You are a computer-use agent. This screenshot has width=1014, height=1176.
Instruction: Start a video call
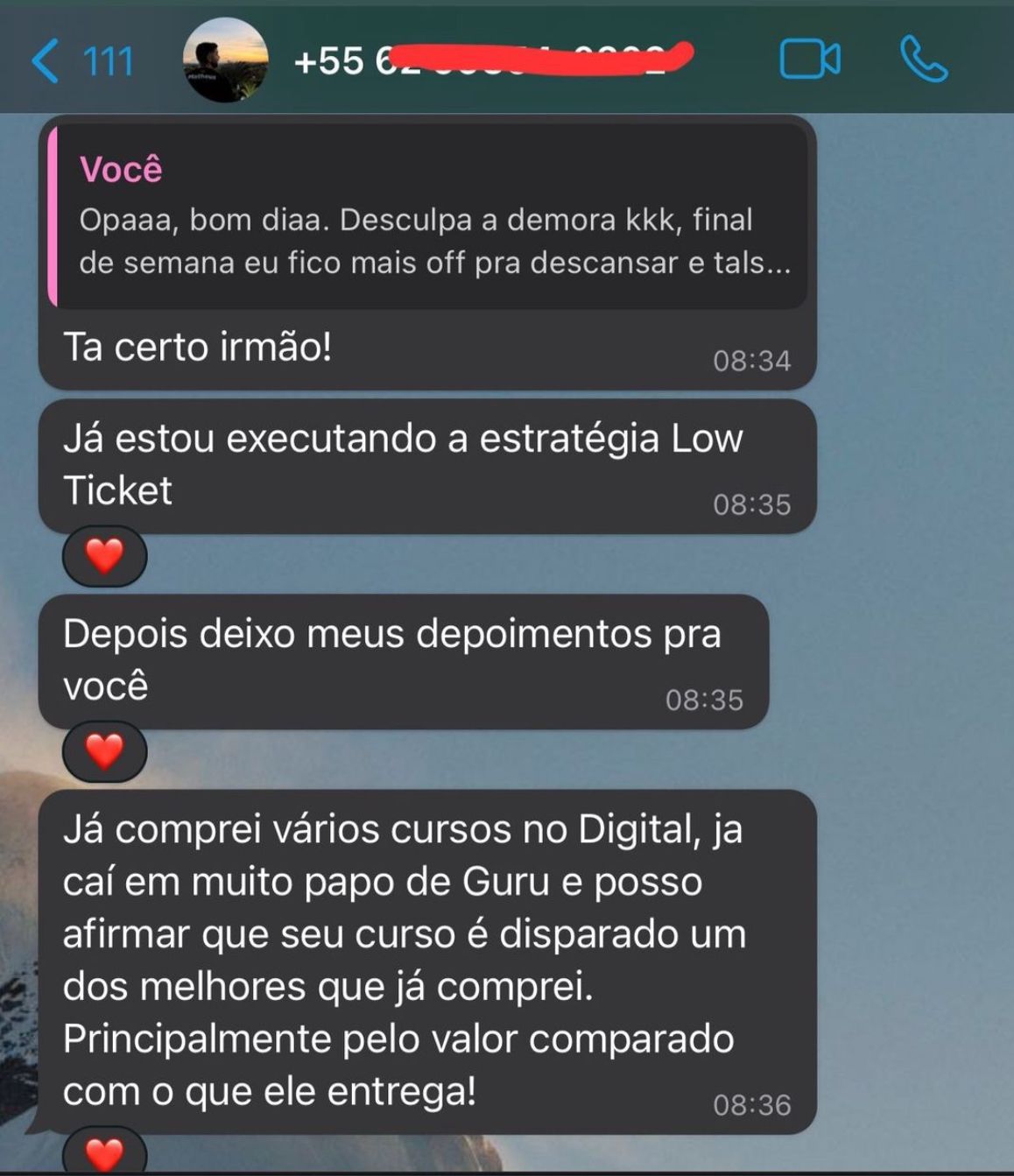(x=809, y=60)
